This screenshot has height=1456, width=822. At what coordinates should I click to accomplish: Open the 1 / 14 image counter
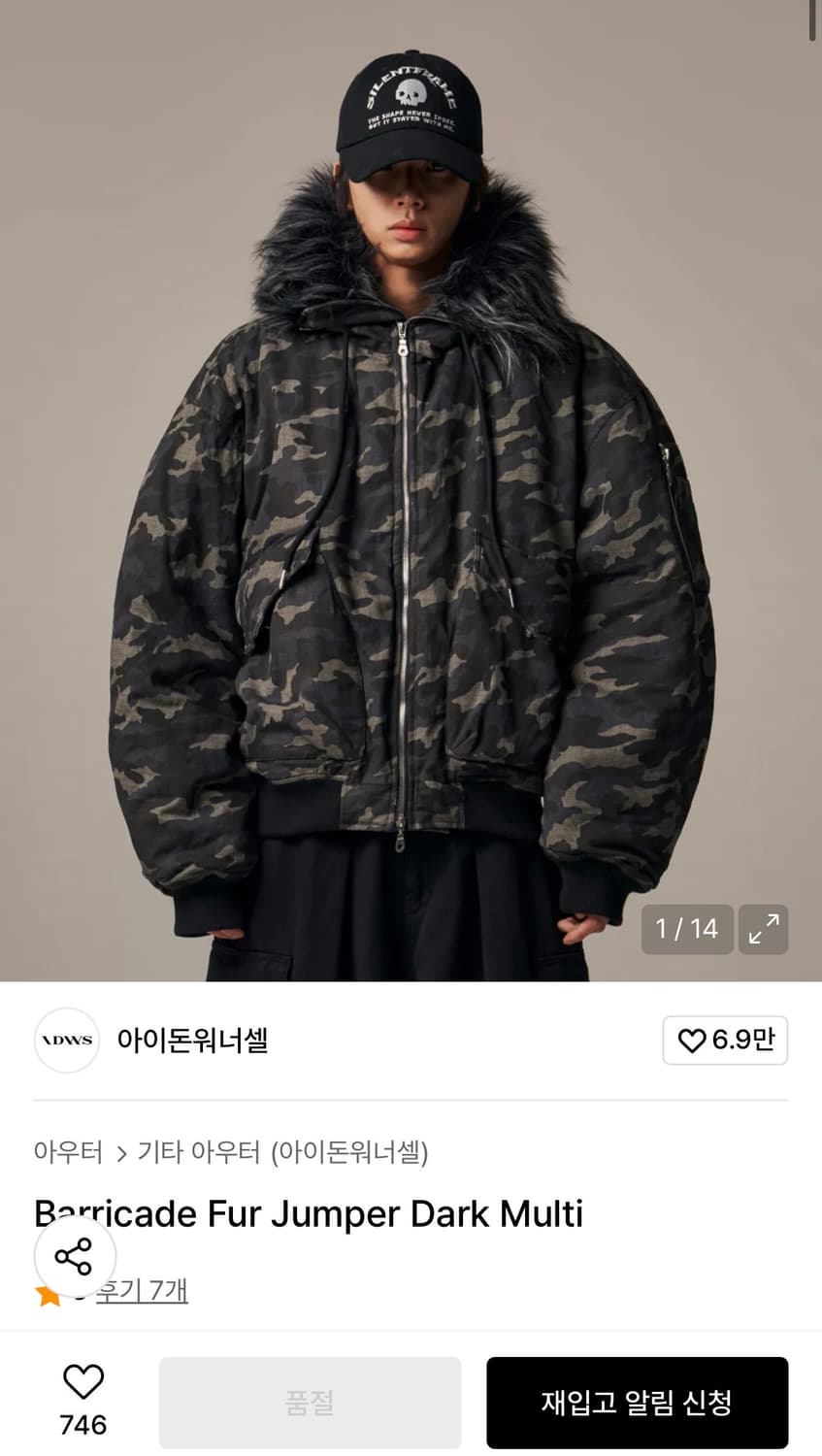coord(687,930)
